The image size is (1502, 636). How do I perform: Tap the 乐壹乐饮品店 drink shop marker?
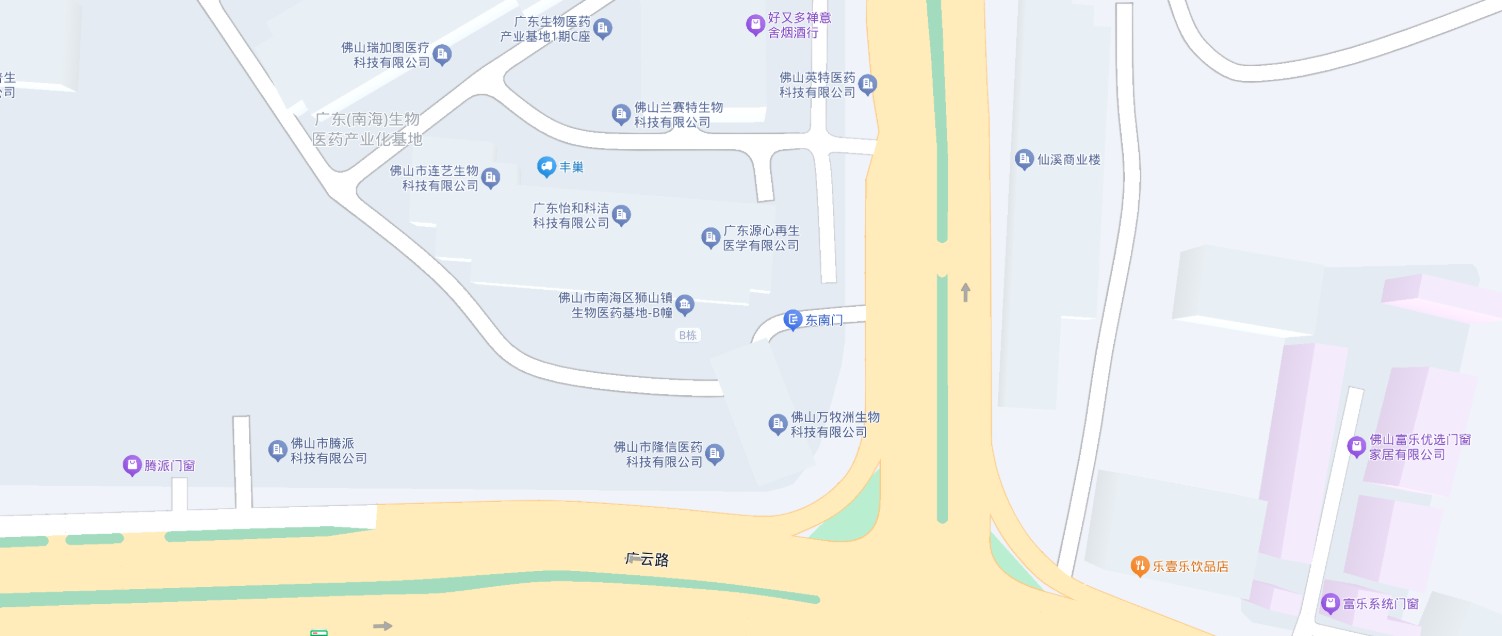pyautogui.click(x=1139, y=566)
